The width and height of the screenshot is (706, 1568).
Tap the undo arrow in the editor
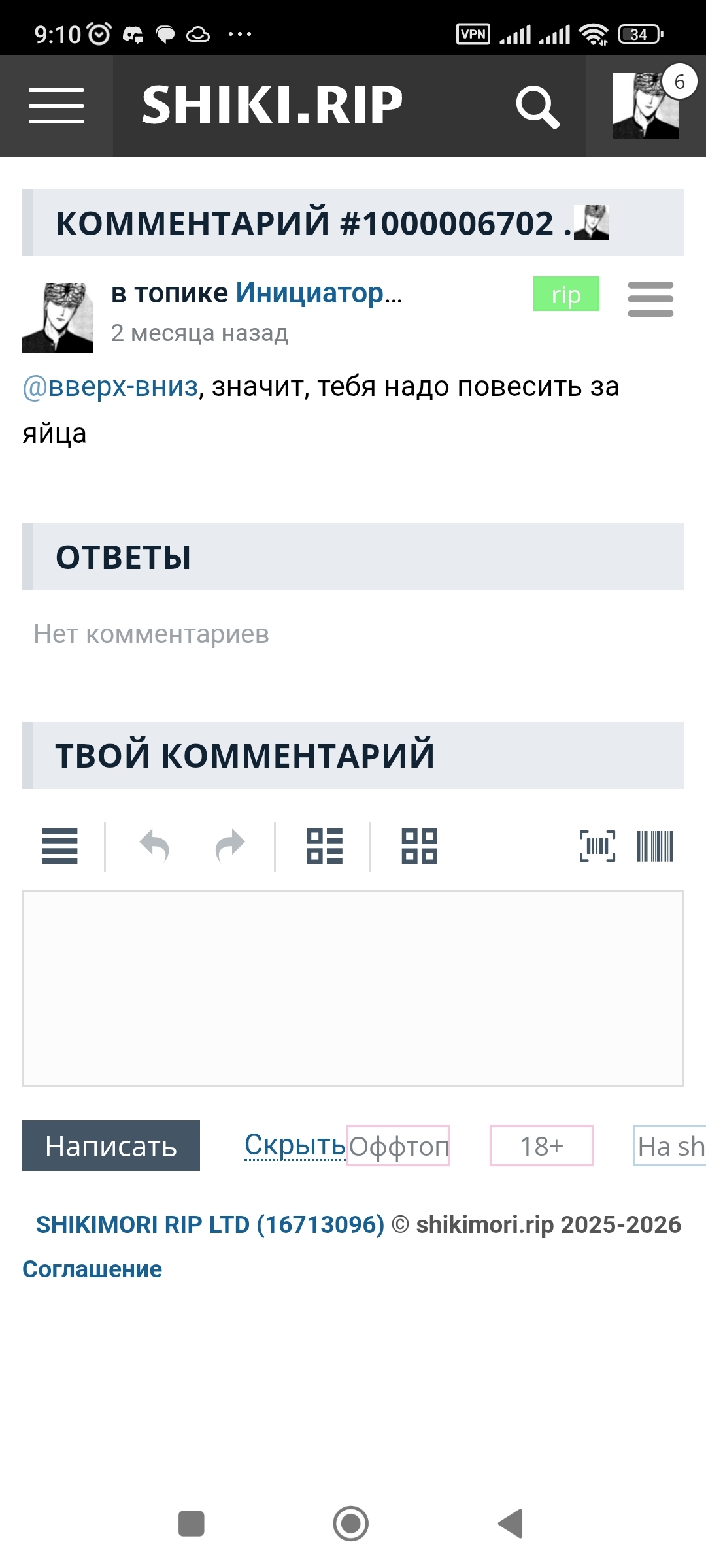coord(155,846)
